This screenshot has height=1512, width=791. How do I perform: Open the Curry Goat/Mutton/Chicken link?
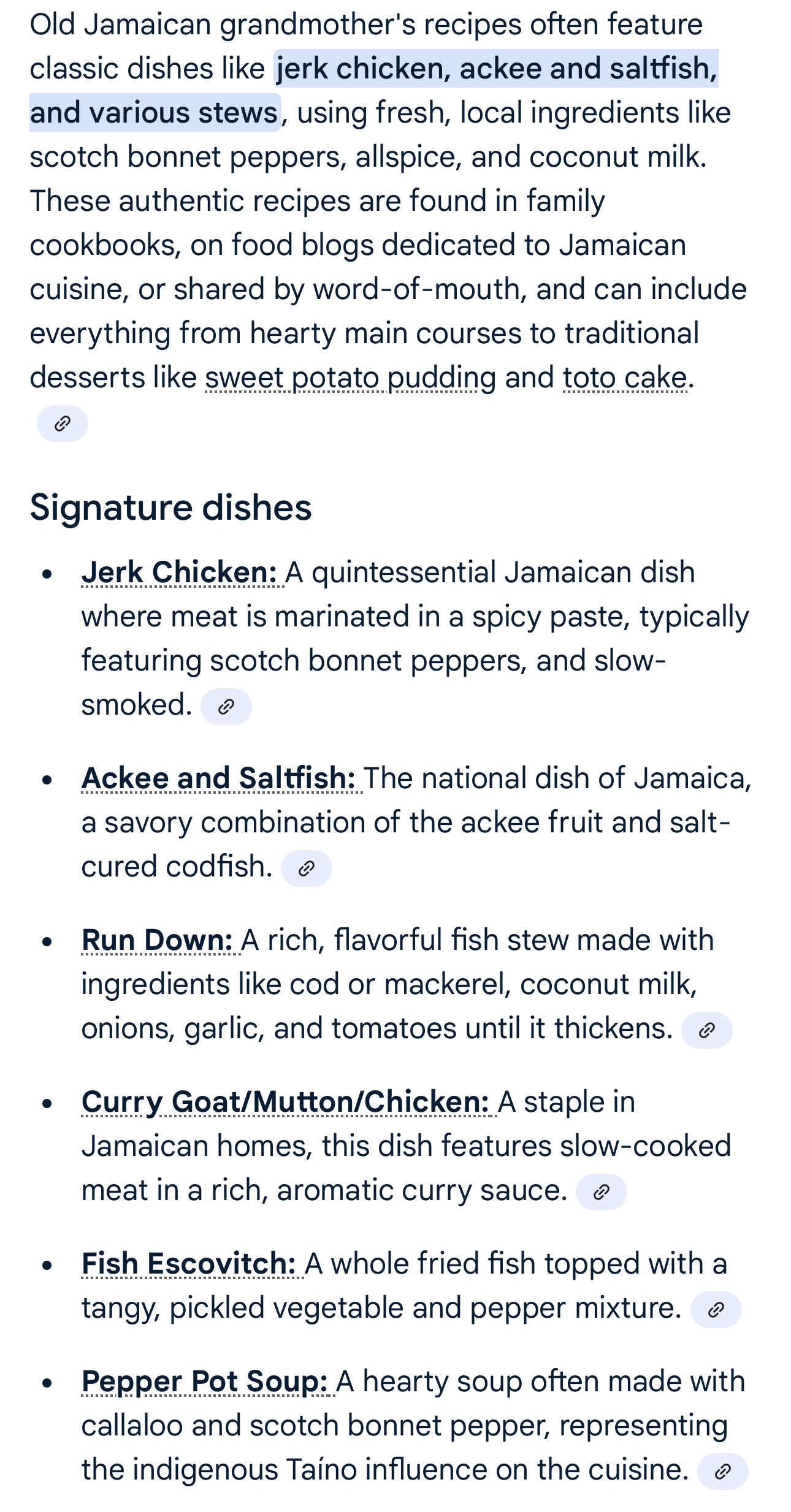[285, 1102]
